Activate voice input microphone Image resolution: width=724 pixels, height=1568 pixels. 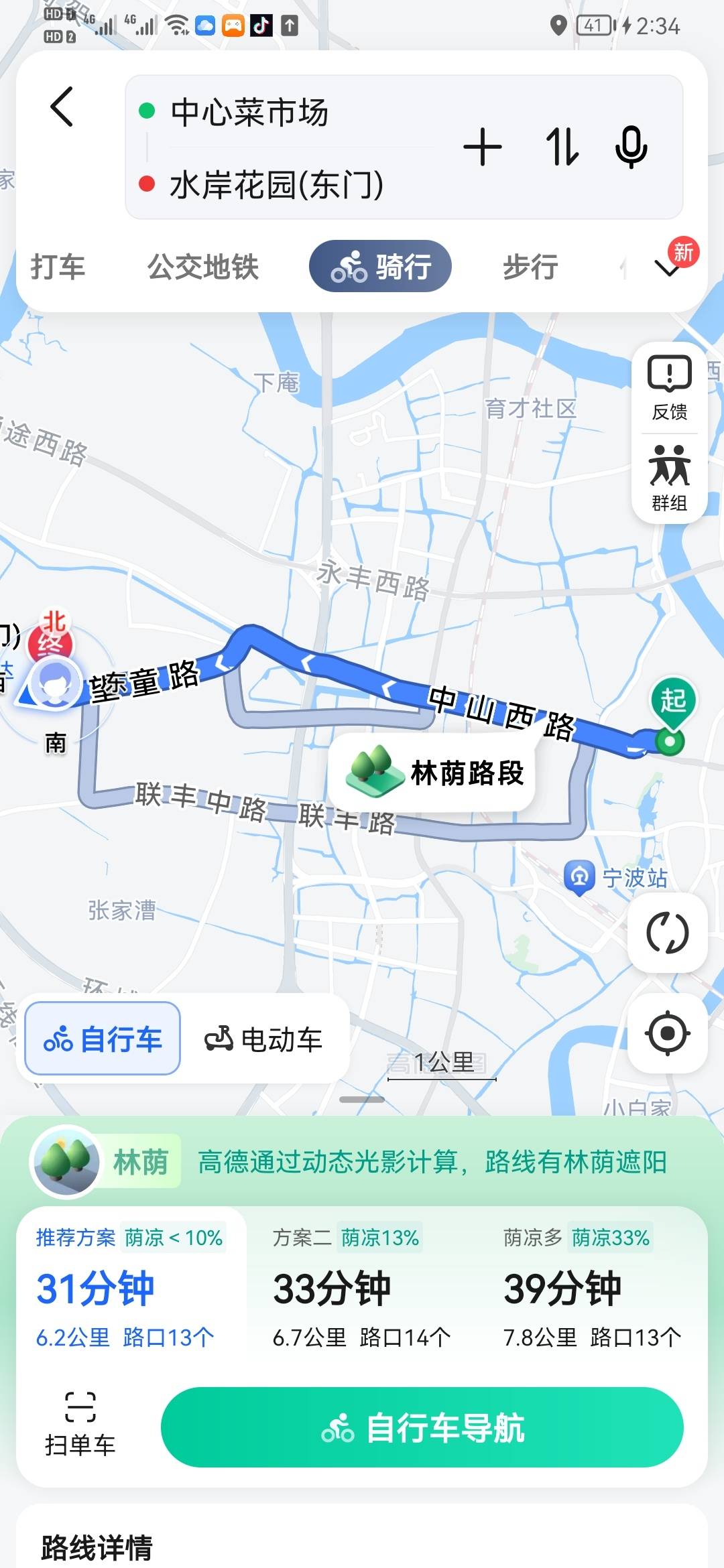pyautogui.click(x=631, y=147)
